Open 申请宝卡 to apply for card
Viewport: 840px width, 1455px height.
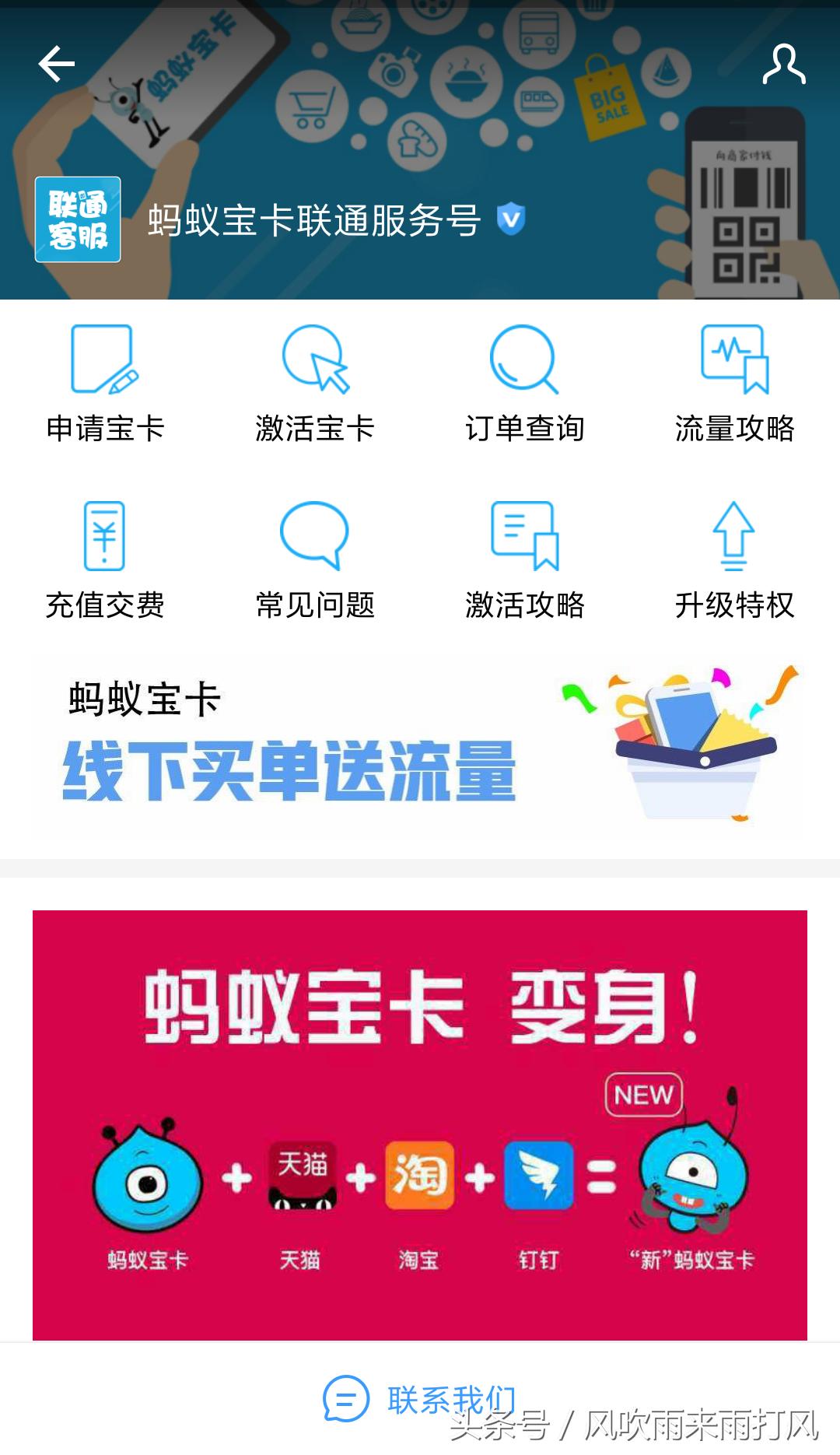[x=107, y=381]
